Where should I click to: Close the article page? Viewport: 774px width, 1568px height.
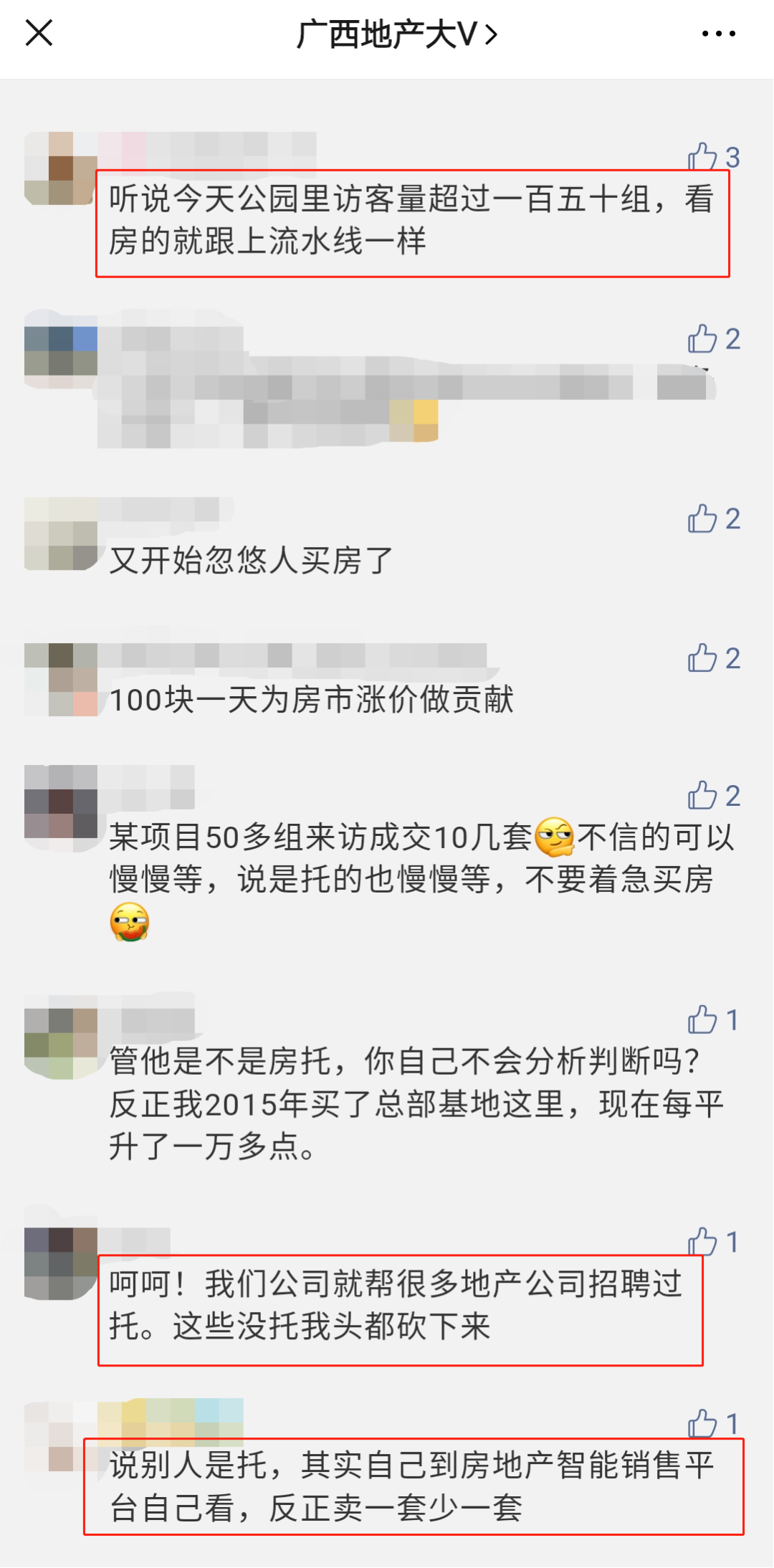(39, 33)
